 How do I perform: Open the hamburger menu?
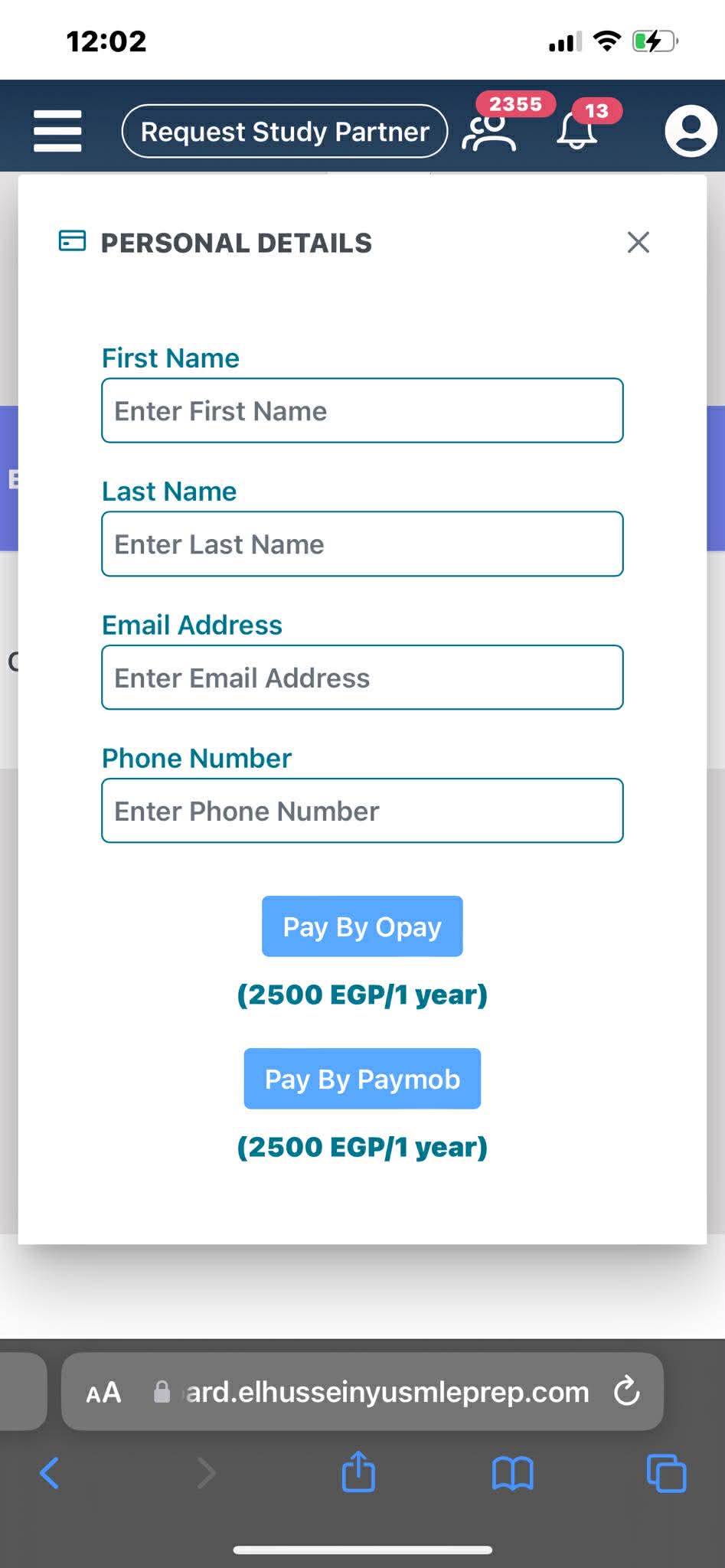click(57, 131)
